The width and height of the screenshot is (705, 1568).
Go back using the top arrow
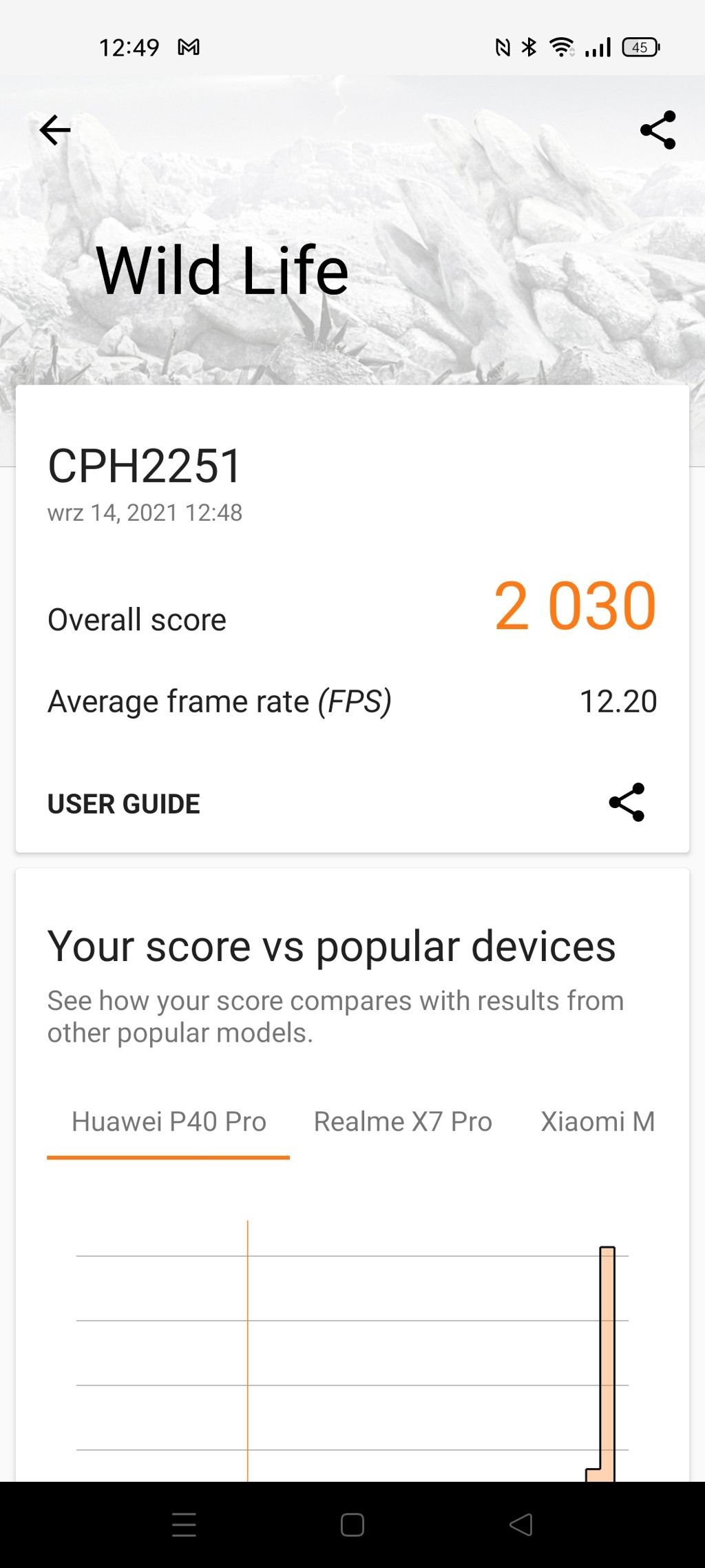tap(55, 130)
